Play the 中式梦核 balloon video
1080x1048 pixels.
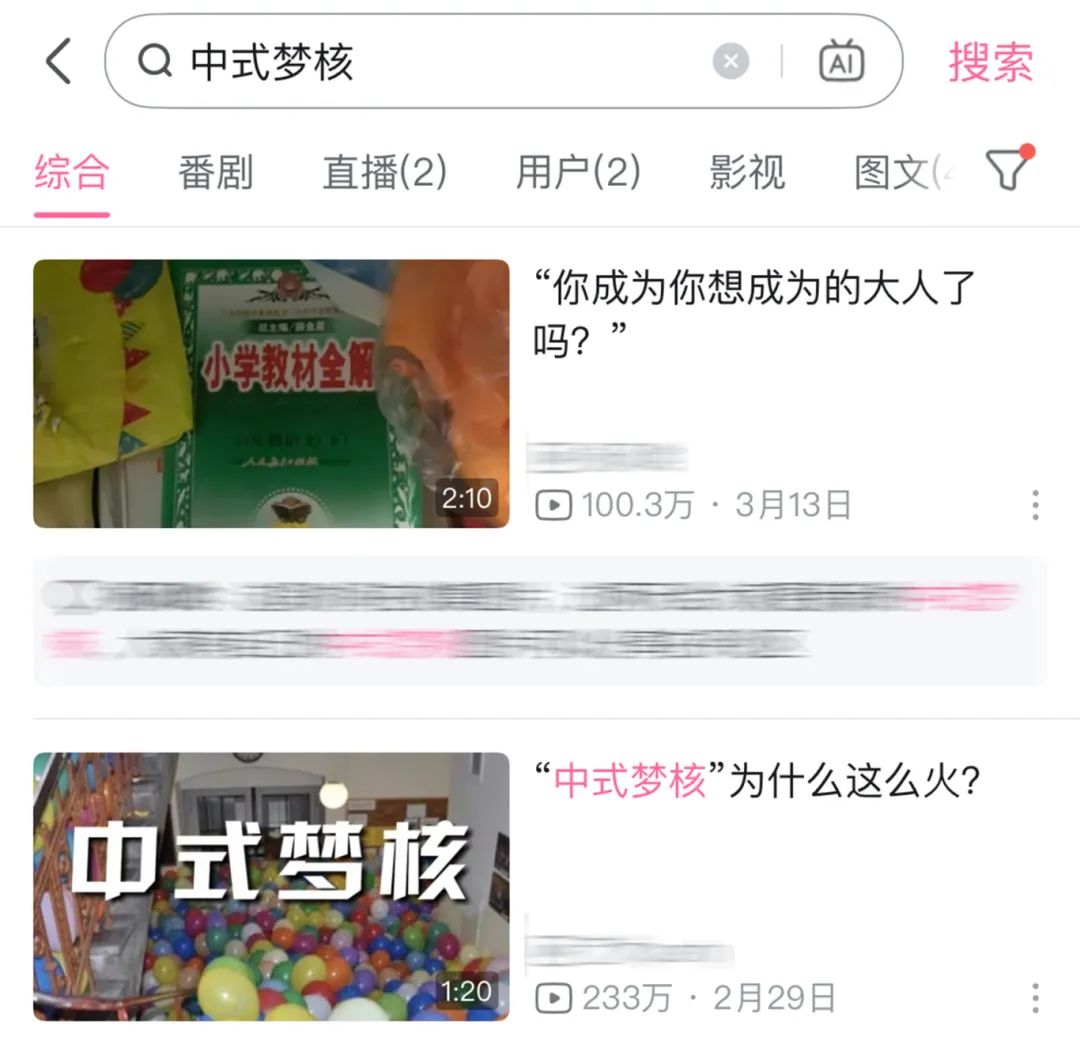click(271, 887)
